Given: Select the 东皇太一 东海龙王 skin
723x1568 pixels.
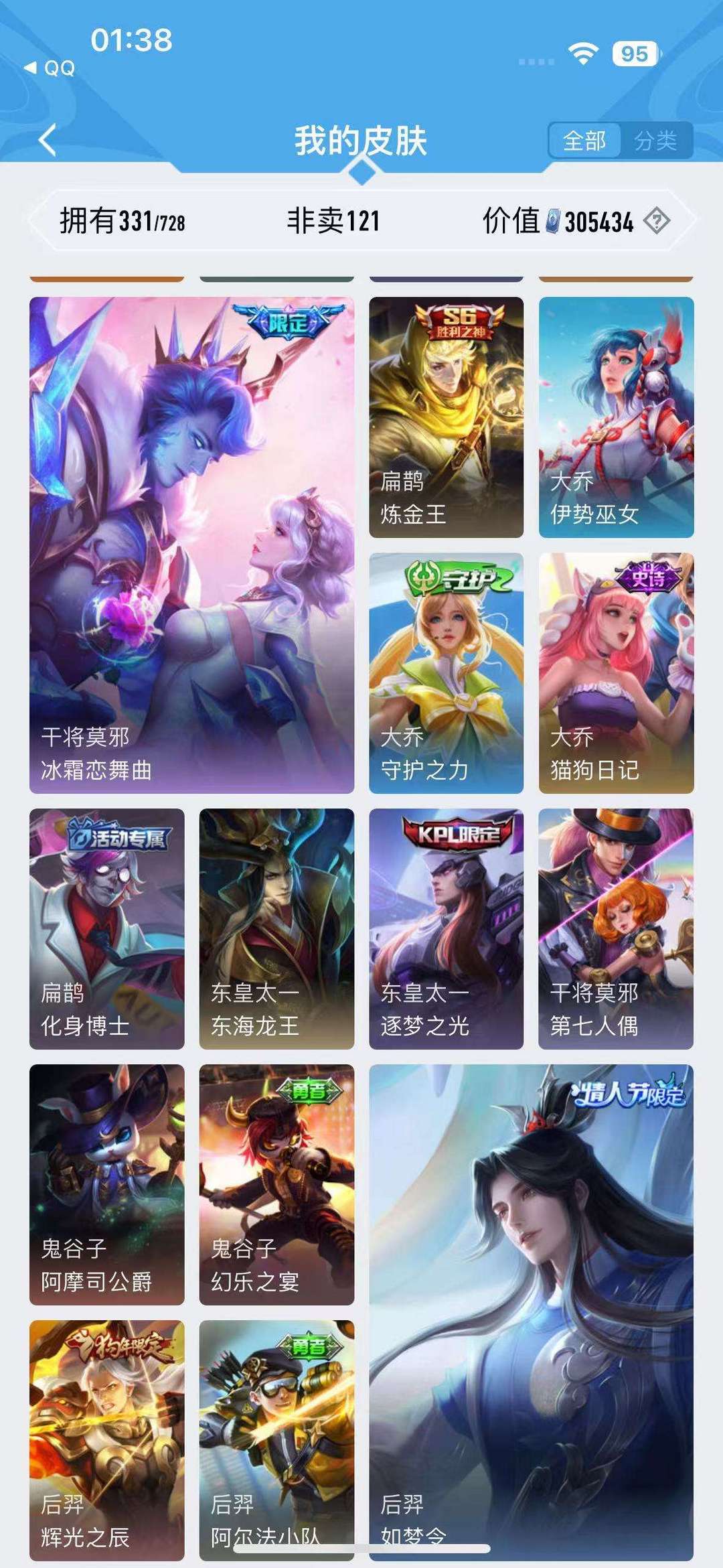Looking at the screenshot, I should tap(276, 928).
